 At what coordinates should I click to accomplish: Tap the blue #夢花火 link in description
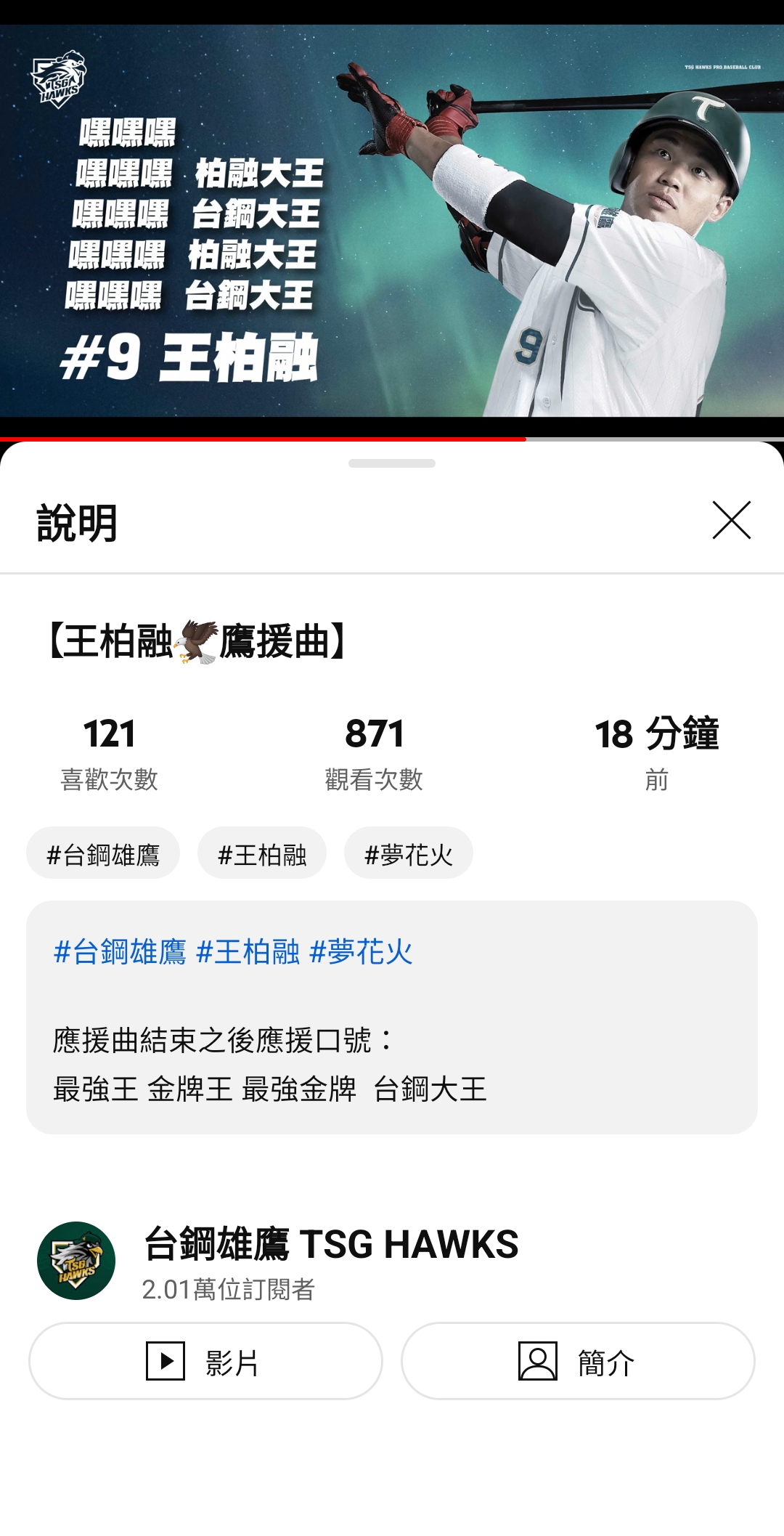click(361, 952)
